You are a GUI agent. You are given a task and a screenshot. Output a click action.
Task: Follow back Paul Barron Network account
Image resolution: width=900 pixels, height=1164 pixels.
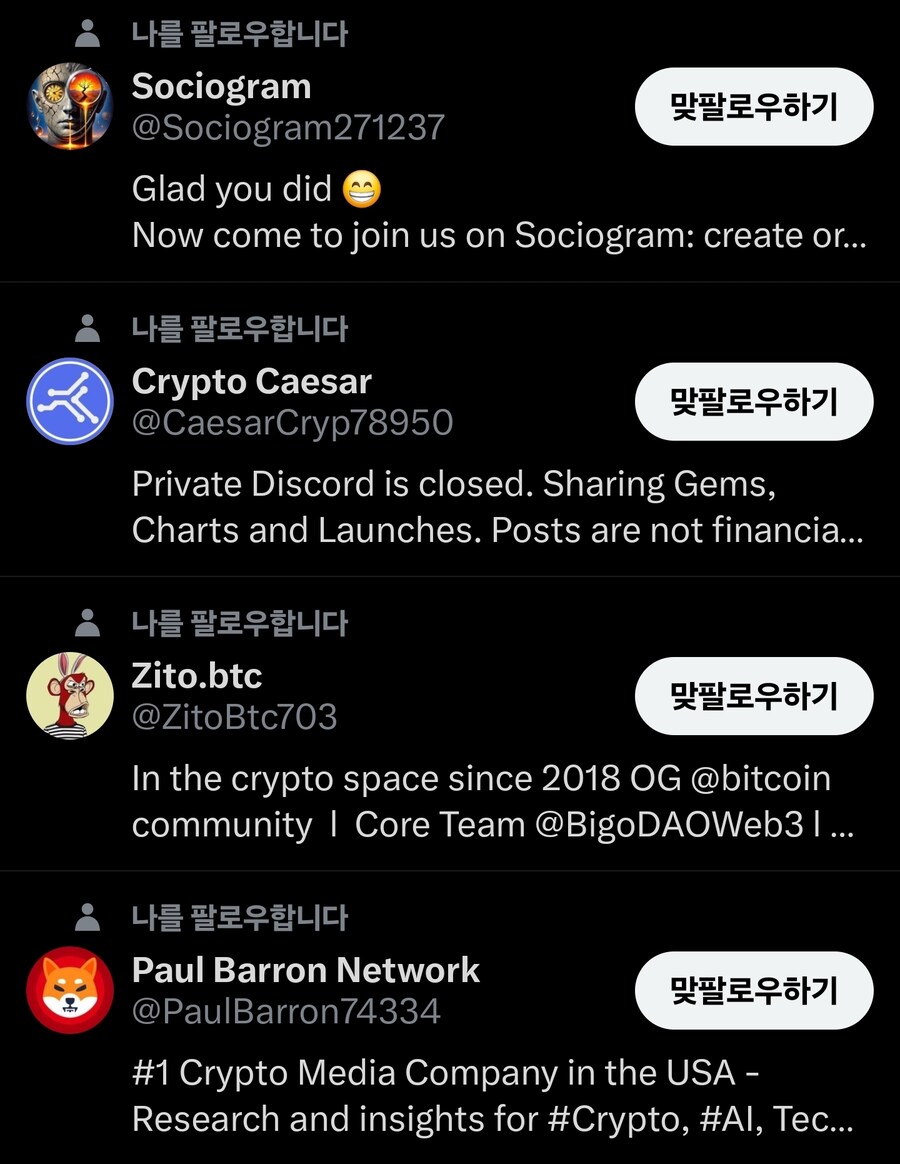coord(753,990)
